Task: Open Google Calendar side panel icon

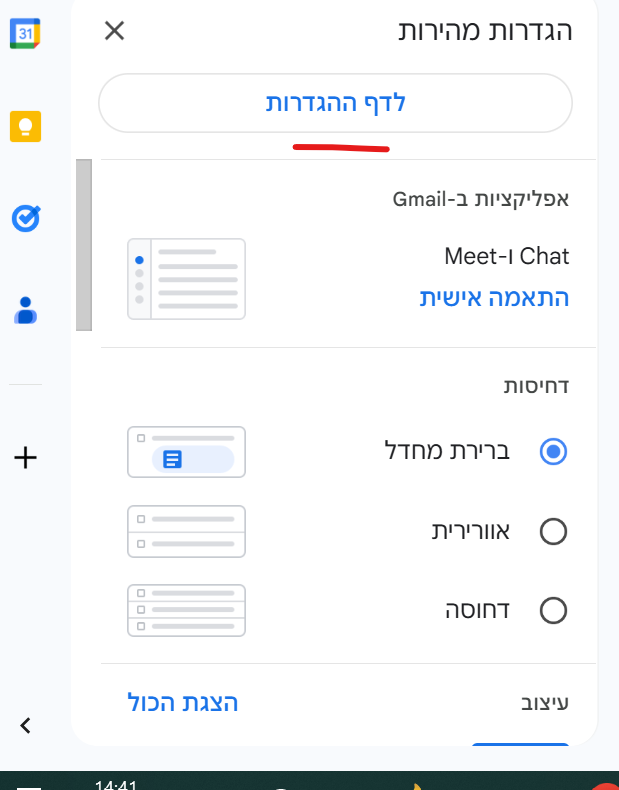Action: 25,33
